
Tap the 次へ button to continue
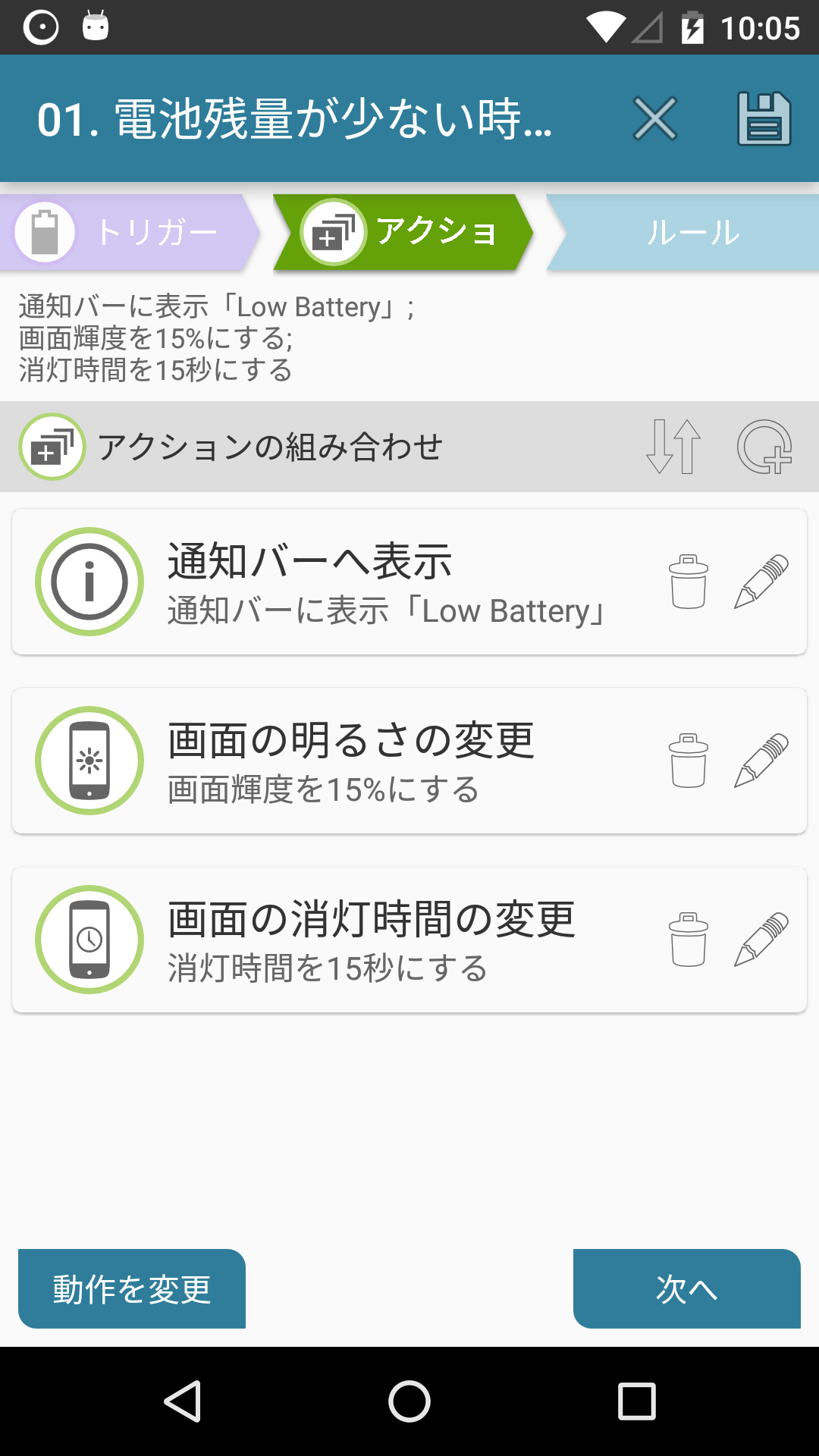[686, 1288]
